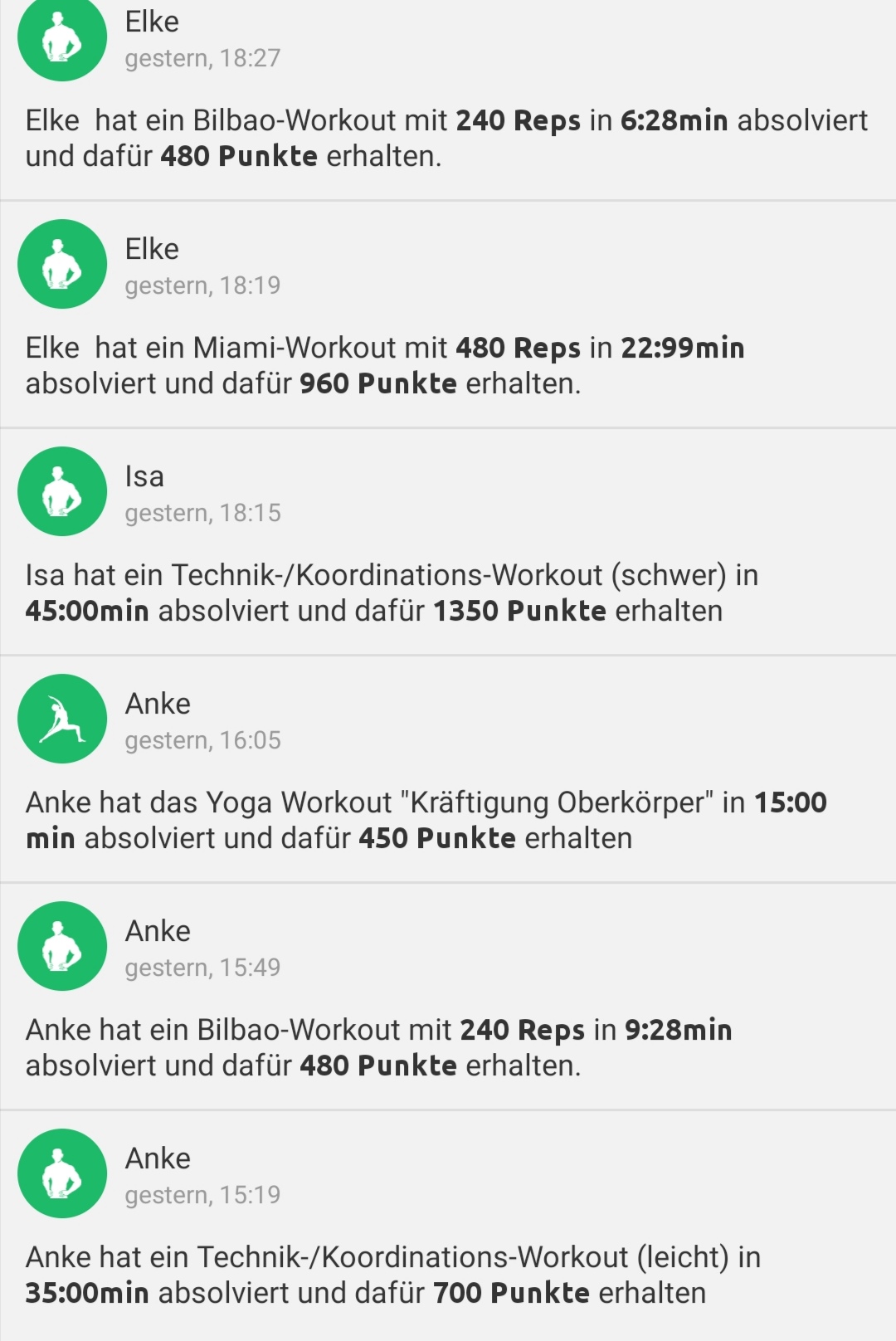The width and height of the screenshot is (896, 1341).
Task: Click Elke's avatar on the Bilbao-Workout entry
Action: [x=61, y=38]
